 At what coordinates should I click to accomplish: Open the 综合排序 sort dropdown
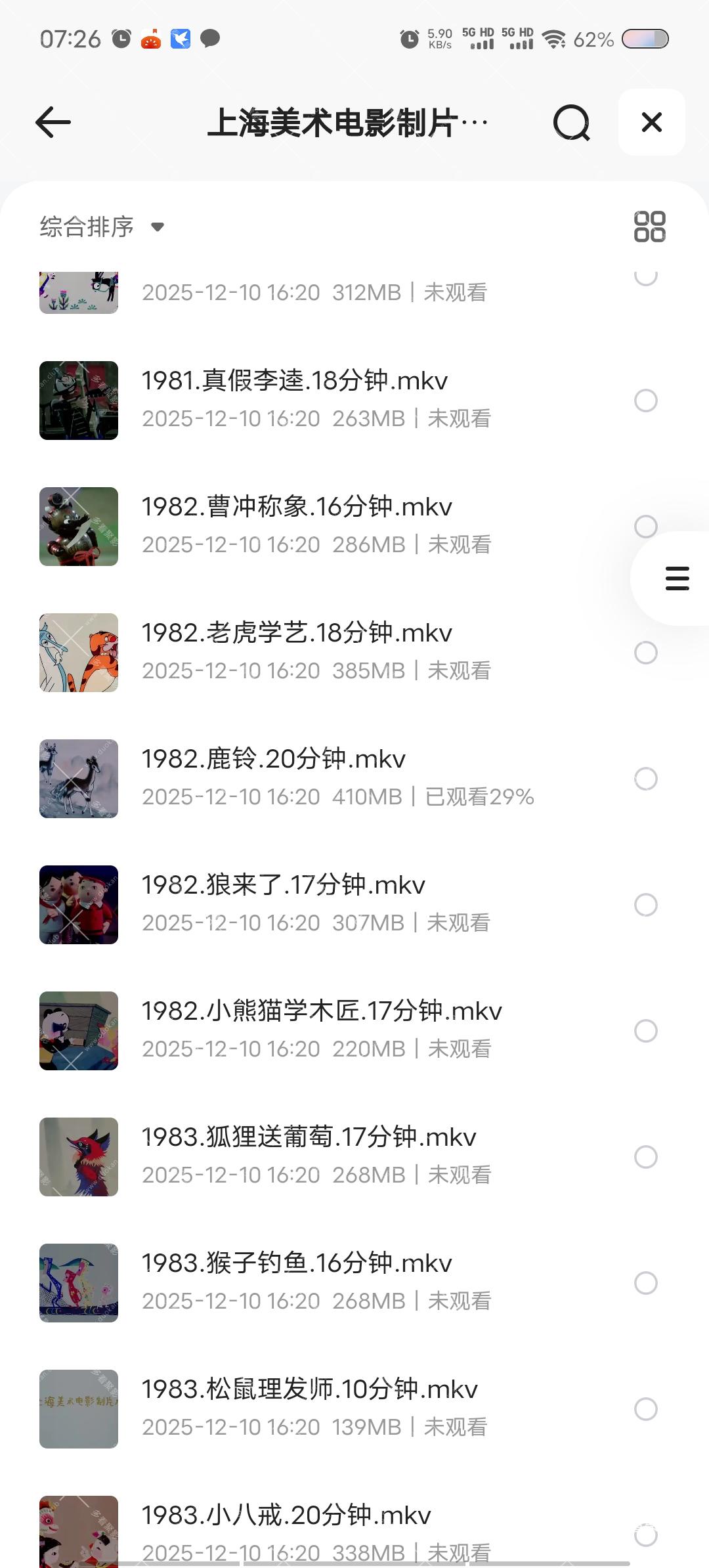(98, 227)
